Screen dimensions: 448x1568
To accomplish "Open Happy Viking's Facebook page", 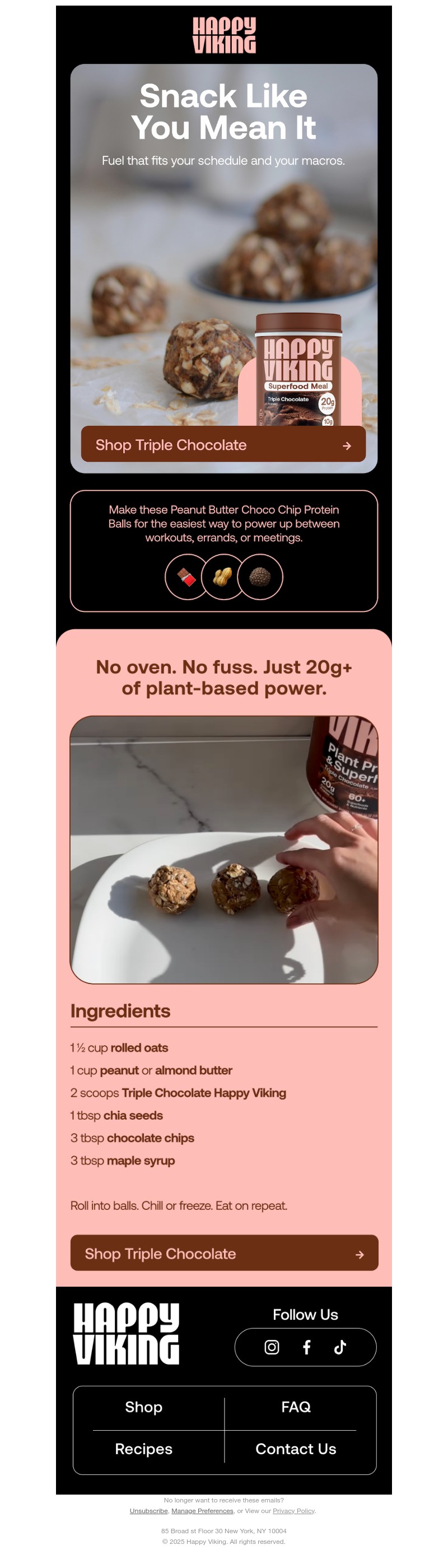I will coord(306,1347).
